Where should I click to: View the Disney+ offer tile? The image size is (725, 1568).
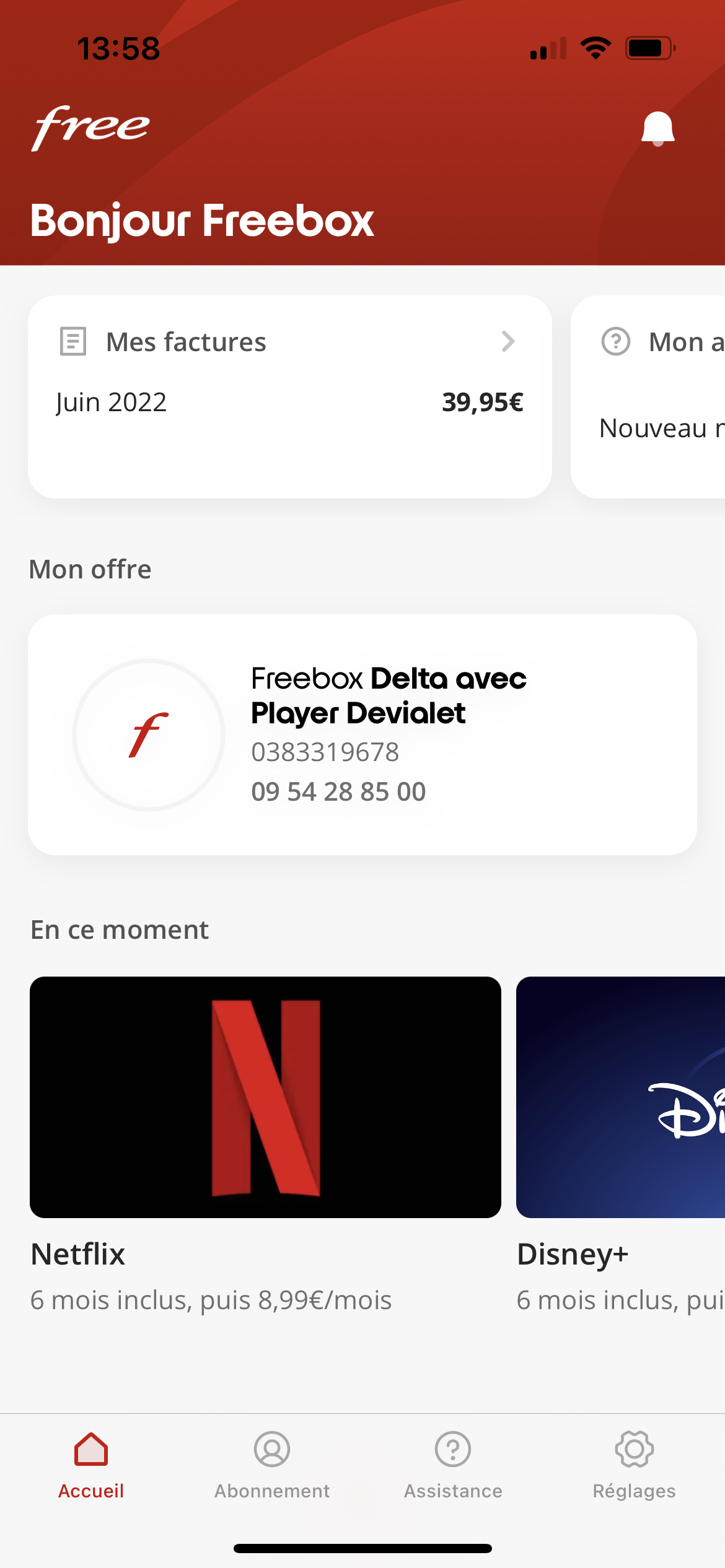(621, 1097)
